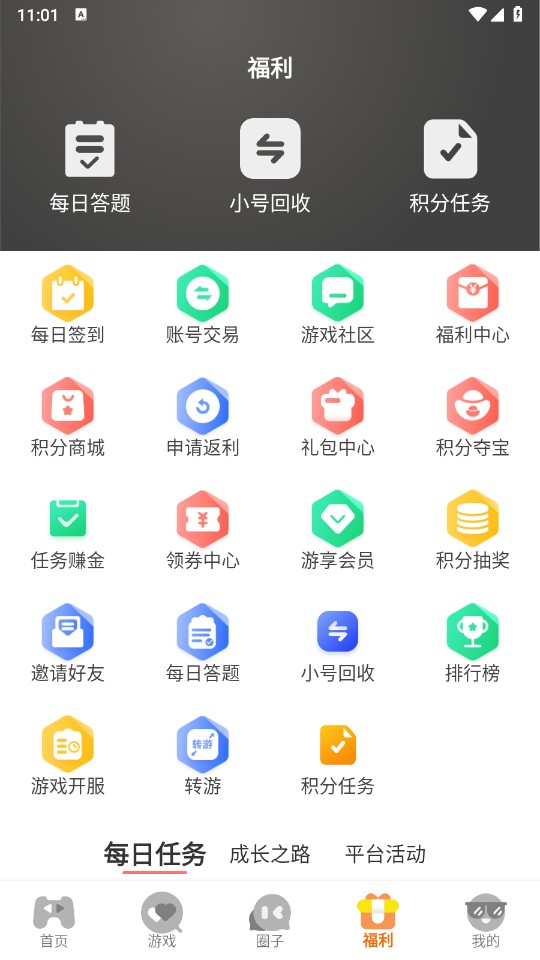The height and width of the screenshot is (960, 540).
Task: Switch to the 成长之路 tab
Action: 269,854
